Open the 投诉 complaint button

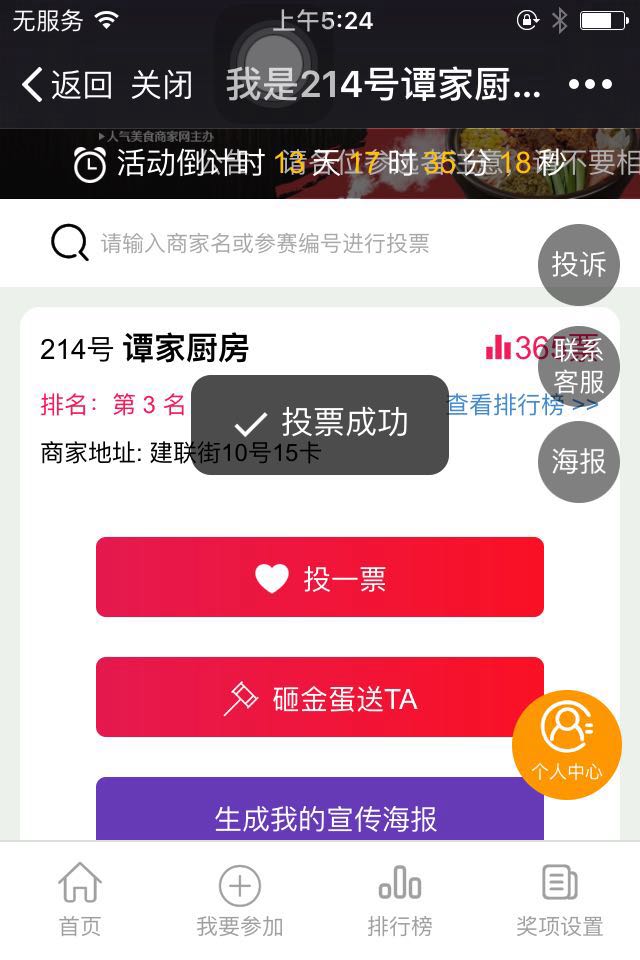point(579,264)
